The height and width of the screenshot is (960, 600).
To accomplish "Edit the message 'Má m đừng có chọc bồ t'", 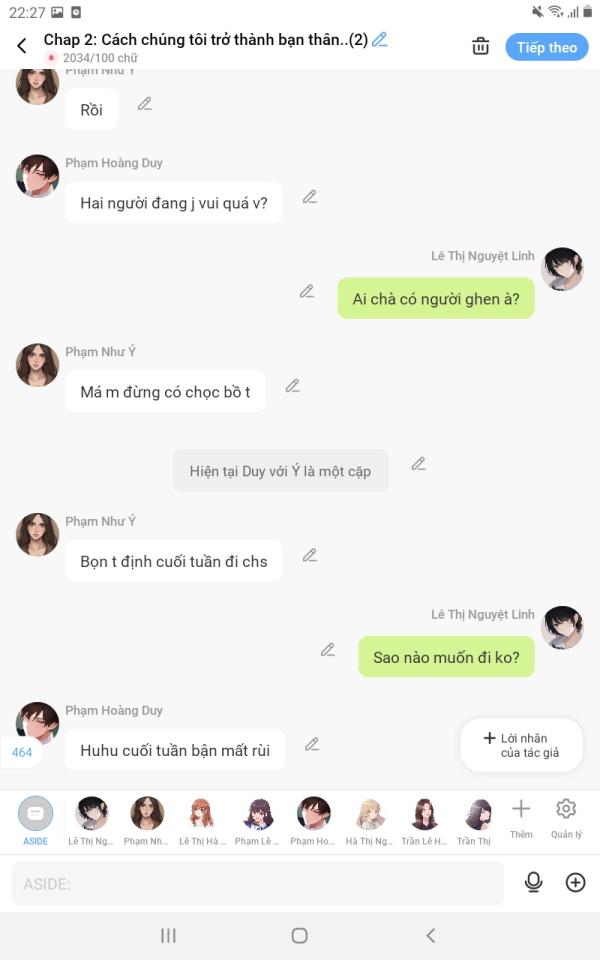I will tap(293, 386).
